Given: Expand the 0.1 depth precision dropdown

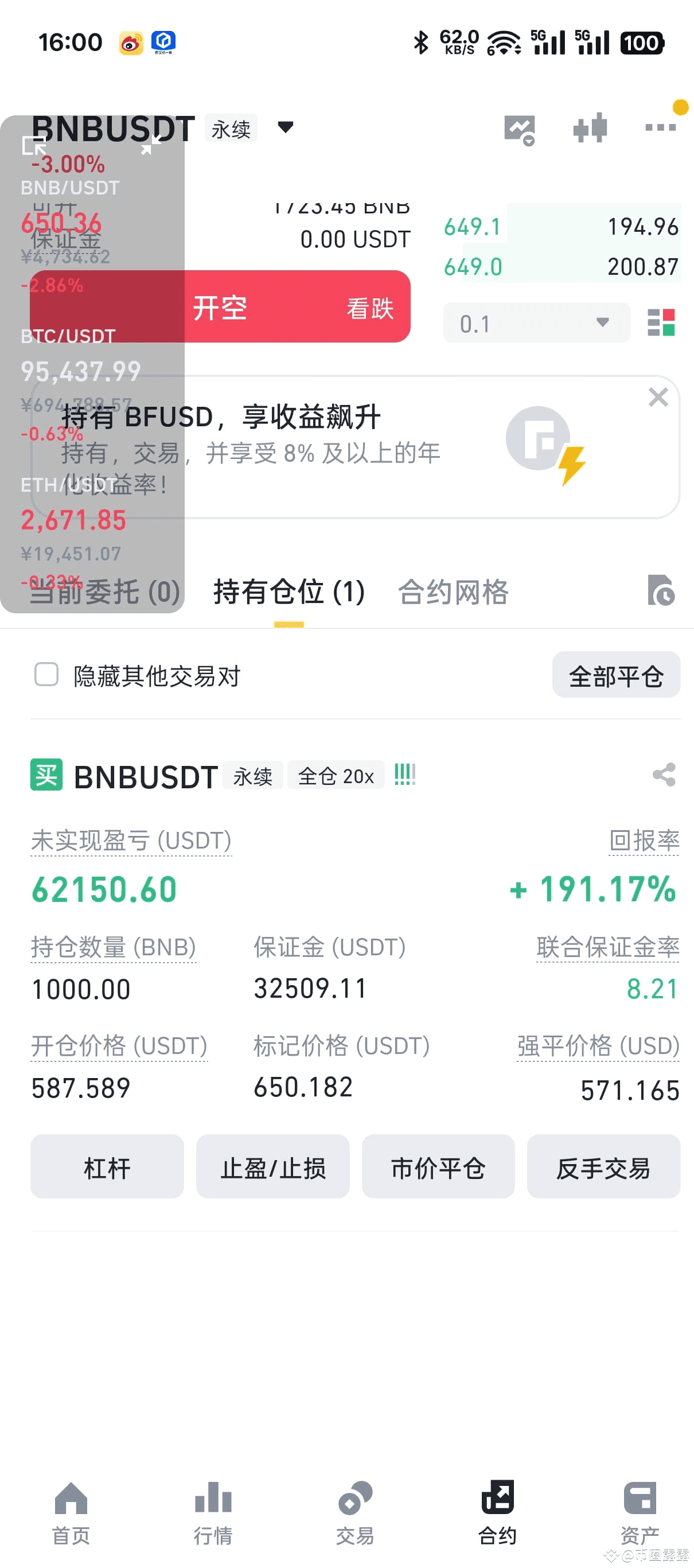Looking at the screenshot, I should coord(536,322).
